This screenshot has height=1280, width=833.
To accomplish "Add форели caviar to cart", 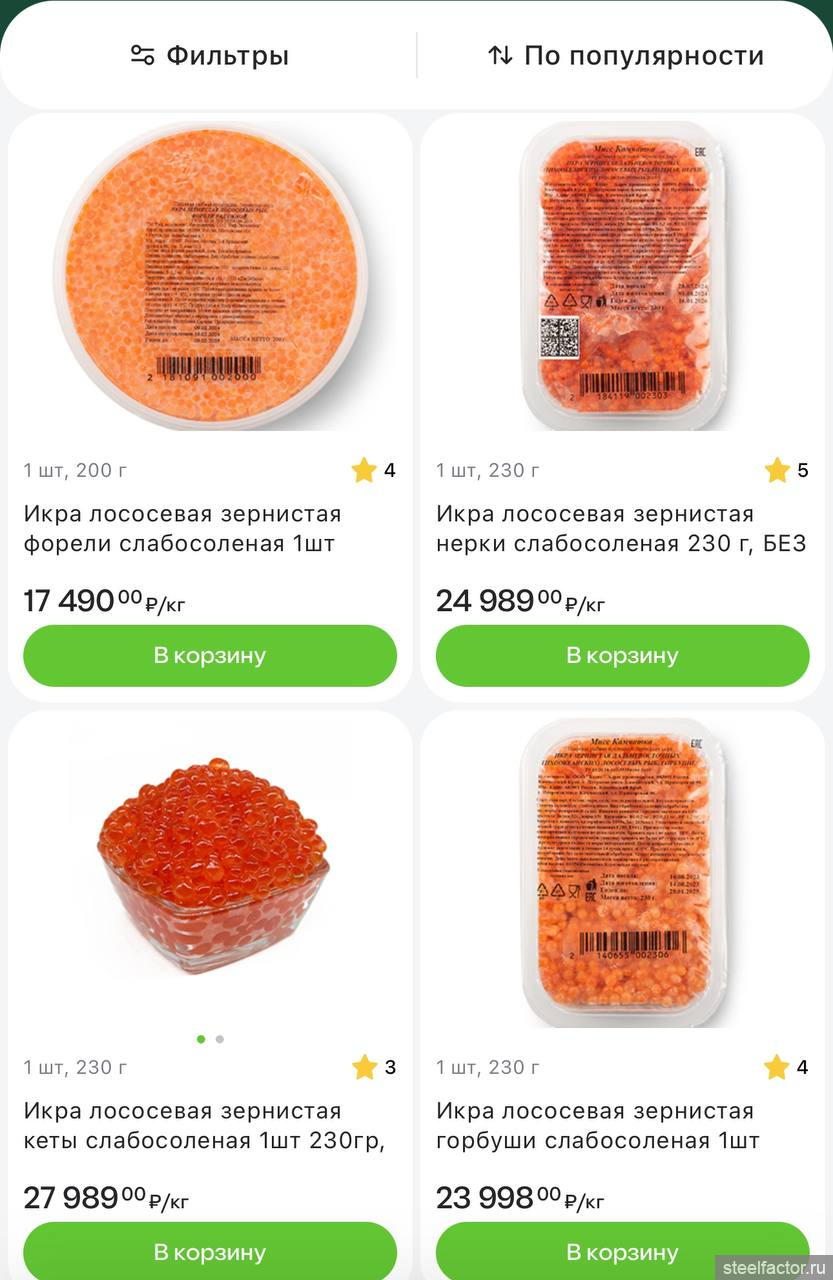I will [210, 656].
